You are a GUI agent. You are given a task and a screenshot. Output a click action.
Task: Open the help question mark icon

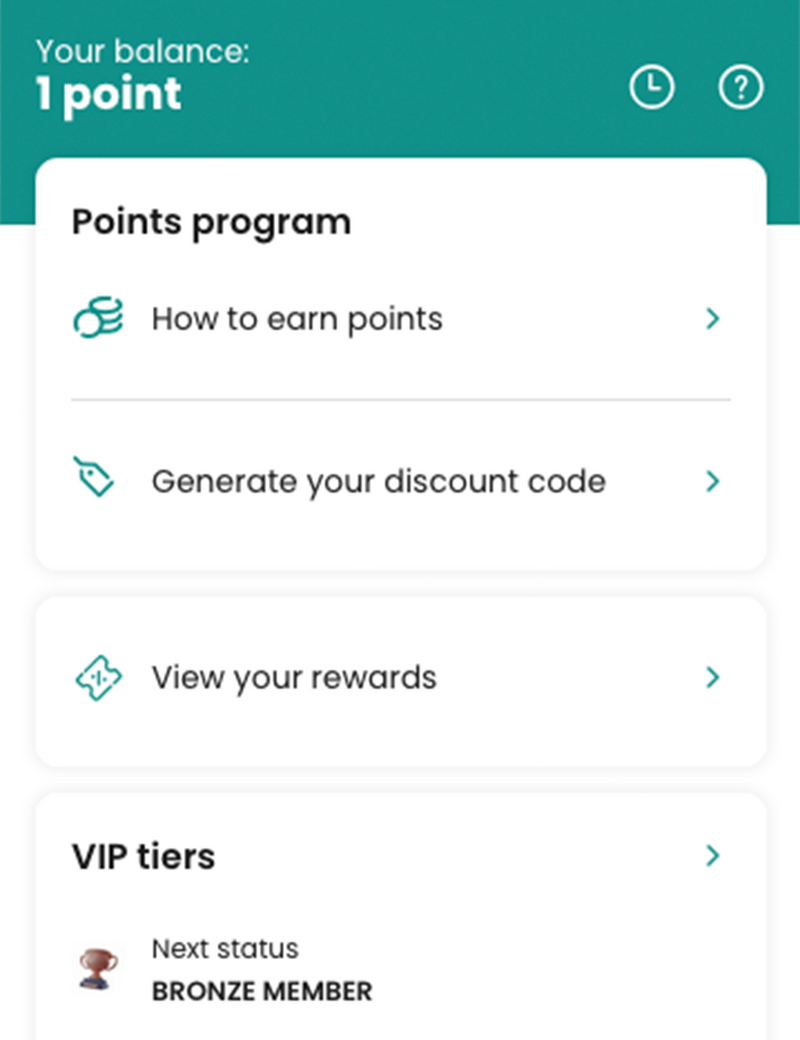pyautogui.click(x=741, y=89)
